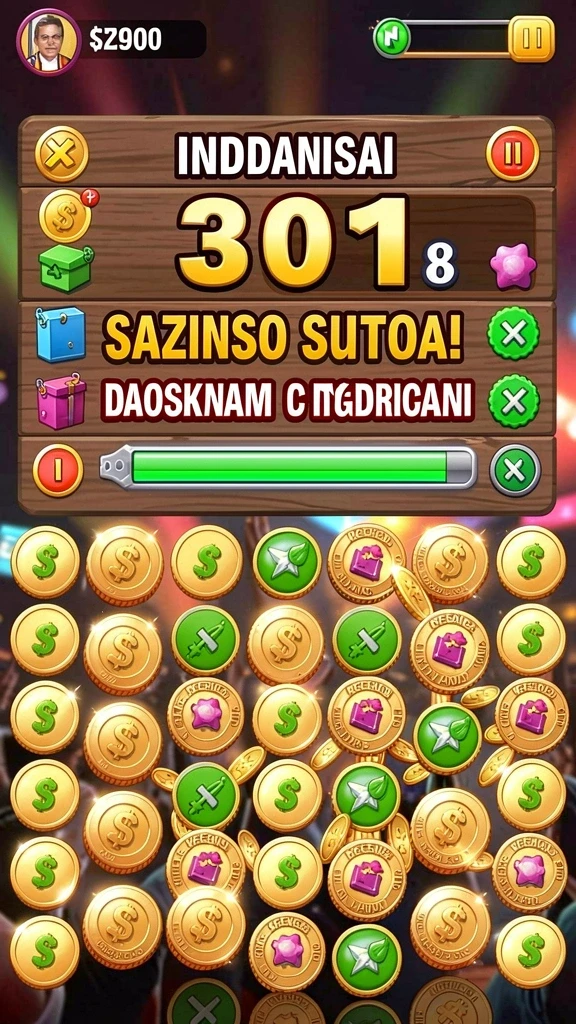This screenshot has height=1024, width=576.
Task: Tap the green X beside the progress bar
Action: click(515, 470)
